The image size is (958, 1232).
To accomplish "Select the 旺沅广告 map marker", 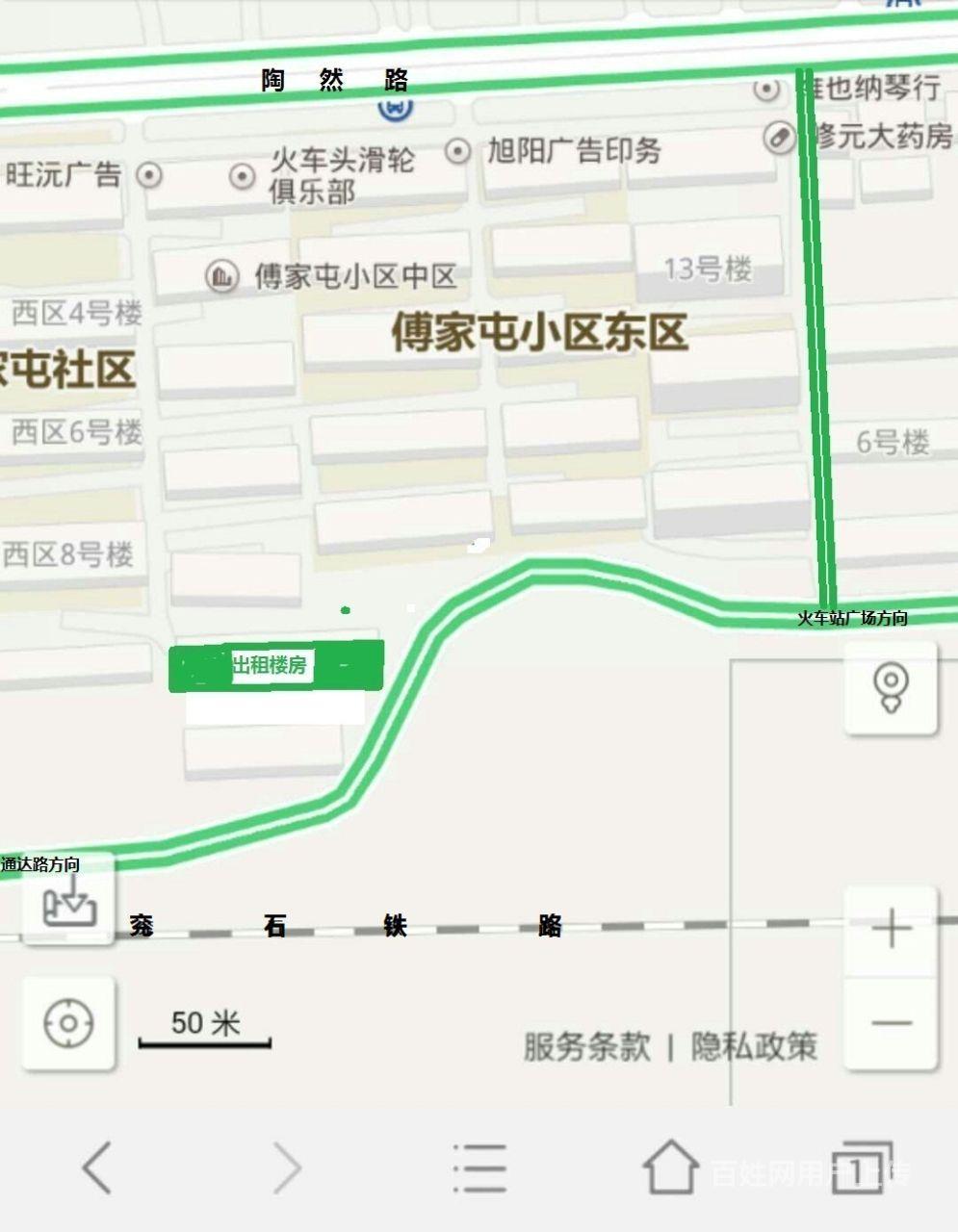I will click(x=149, y=175).
